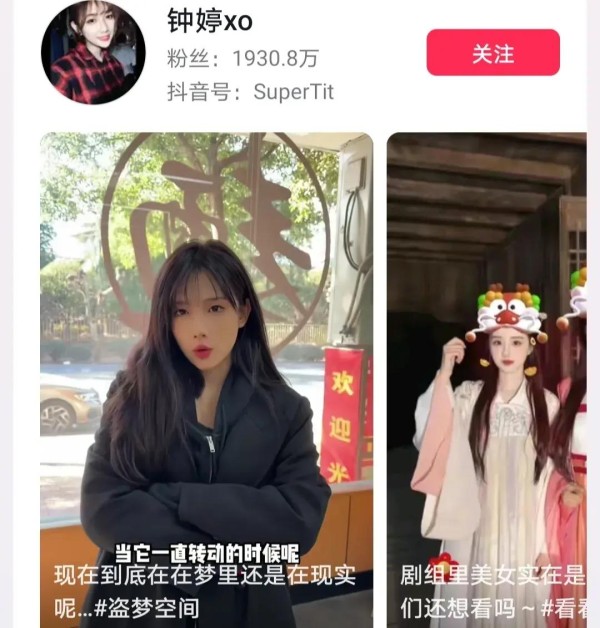Open the 剧组里美女 video thumbnail
The image size is (600, 628).
click(487, 380)
